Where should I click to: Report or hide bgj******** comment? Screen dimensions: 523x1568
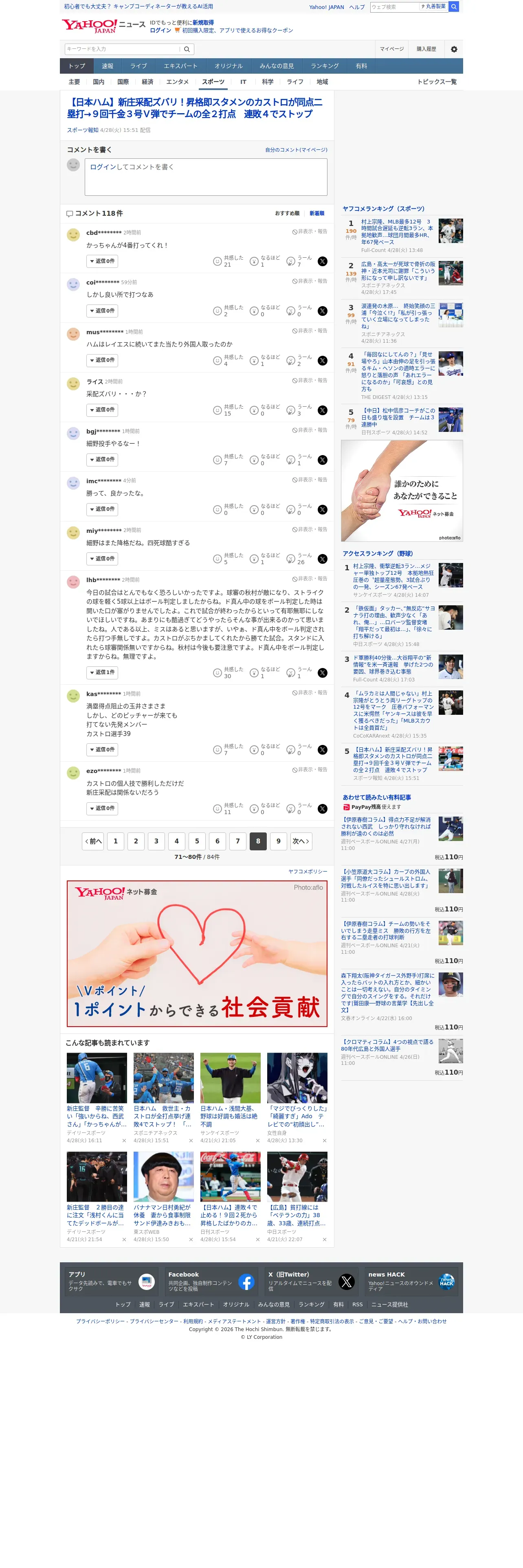click(310, 430)
